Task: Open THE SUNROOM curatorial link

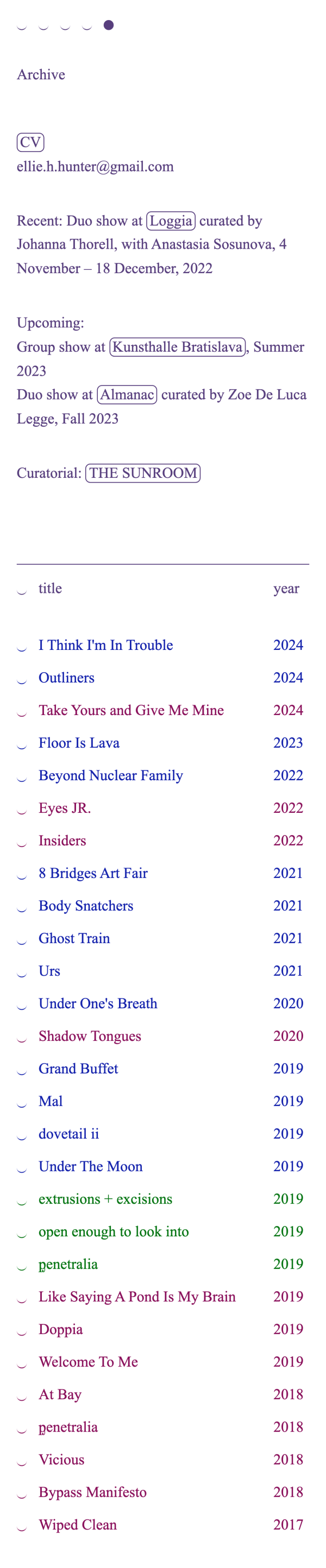Action: click(x=142, y=473)
